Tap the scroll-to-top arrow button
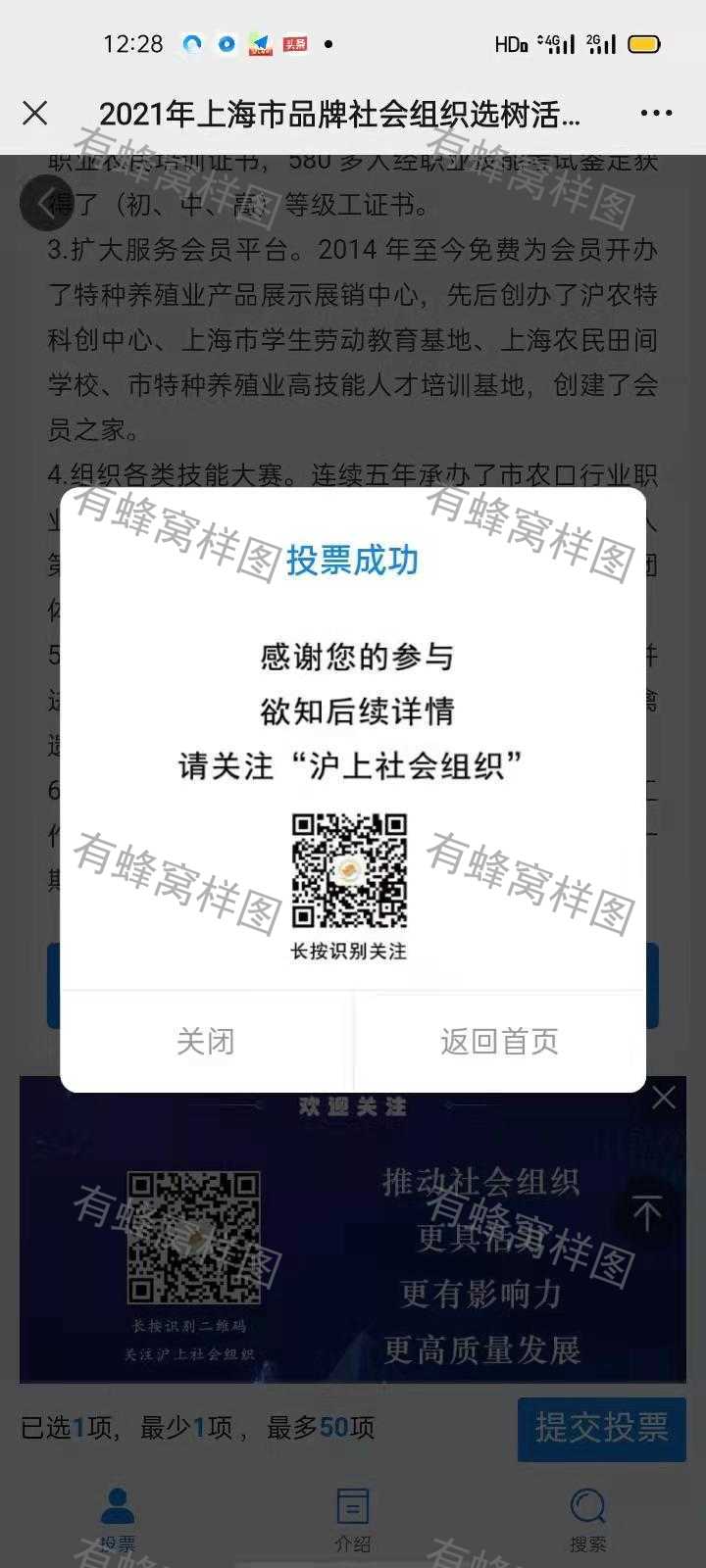The width and height of the screenshot is (706, 1568). point(646,1213)
